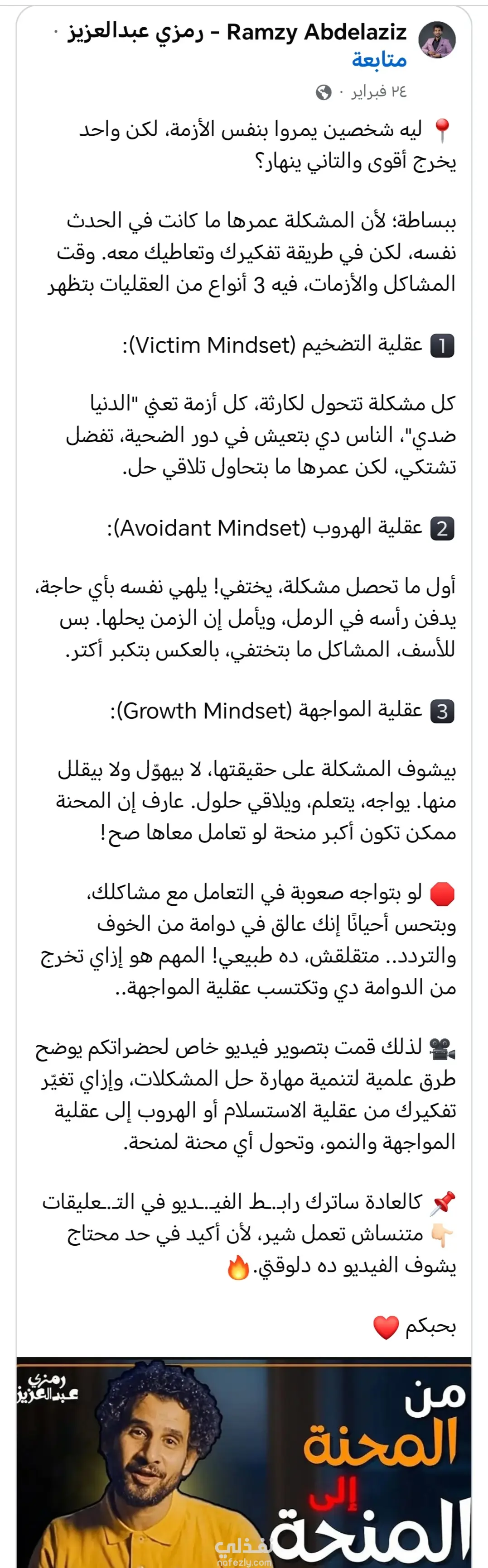Tap the متابعة follow link
Screen dimensions: 488x1568
[x=379, y=60]
